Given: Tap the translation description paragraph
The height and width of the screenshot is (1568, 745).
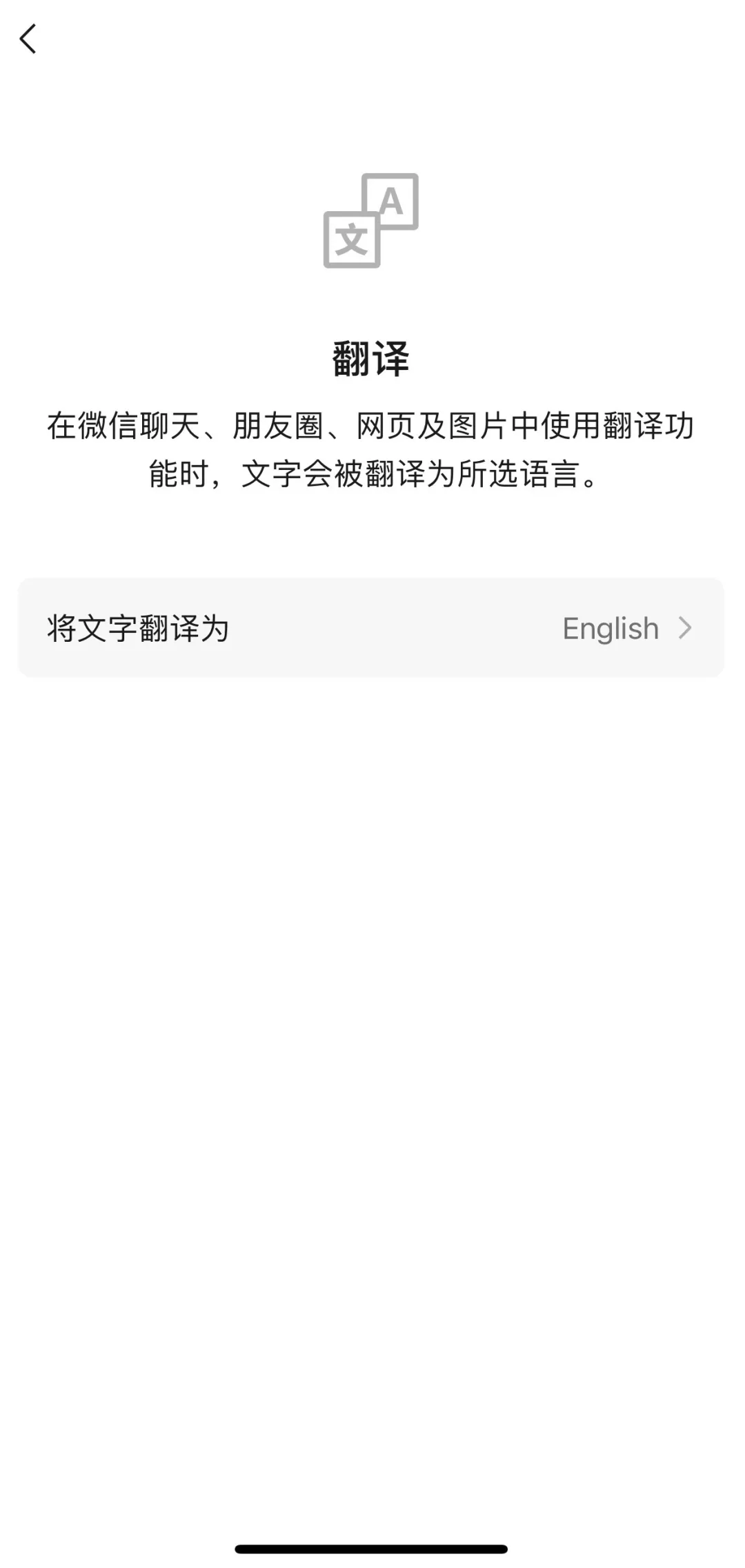Looking at the screenshot, I should [372, 449].
